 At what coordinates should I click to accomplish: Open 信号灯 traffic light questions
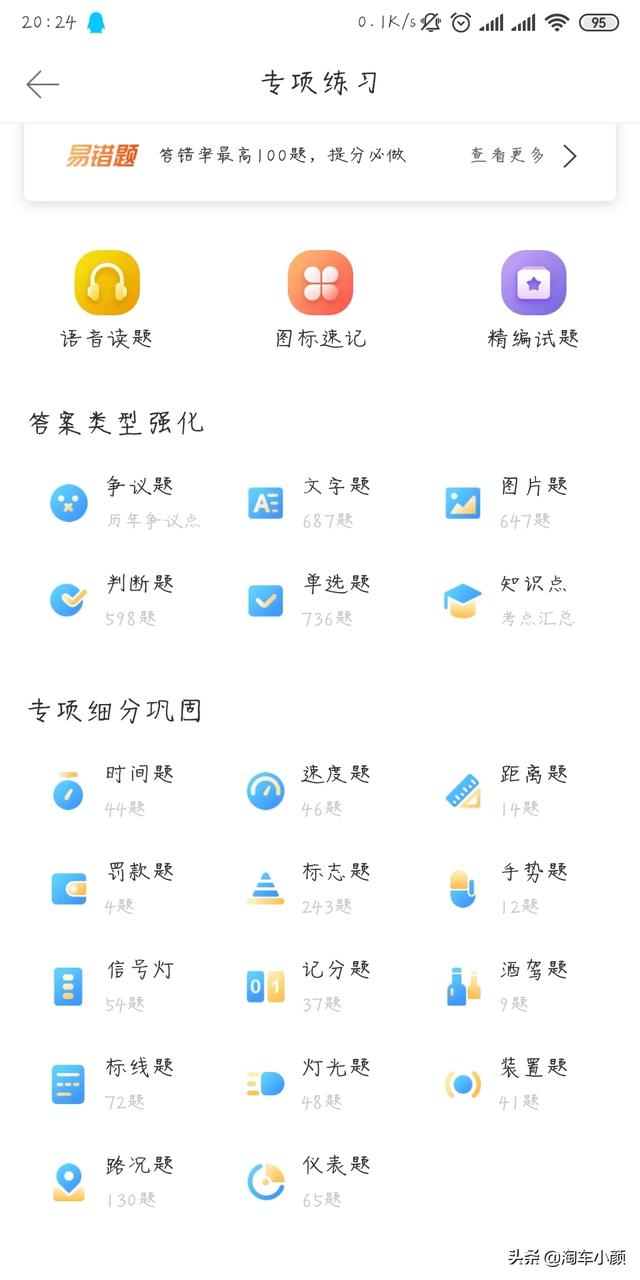112,985
